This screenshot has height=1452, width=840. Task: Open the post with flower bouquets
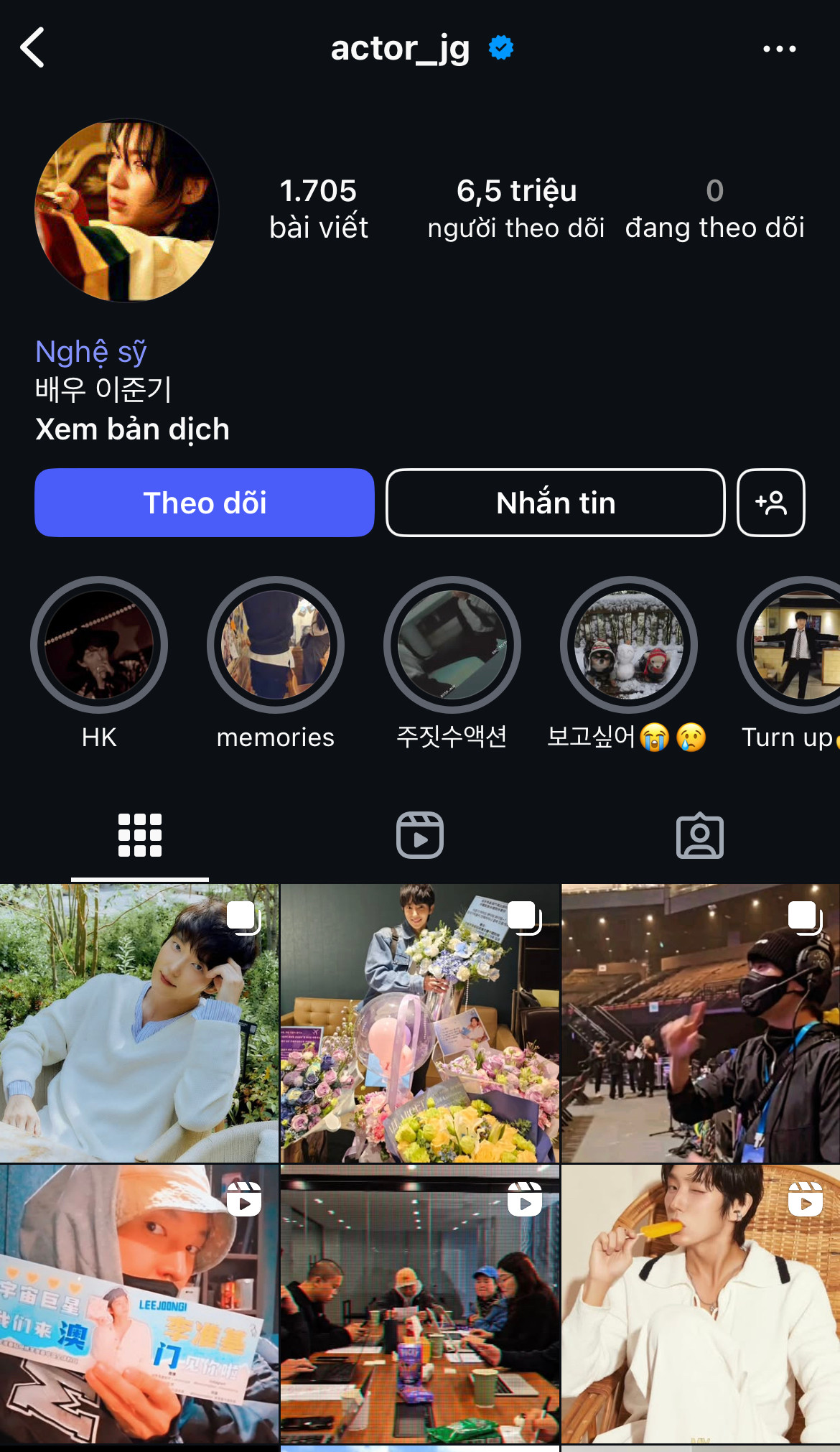(x=420, y=1023)
